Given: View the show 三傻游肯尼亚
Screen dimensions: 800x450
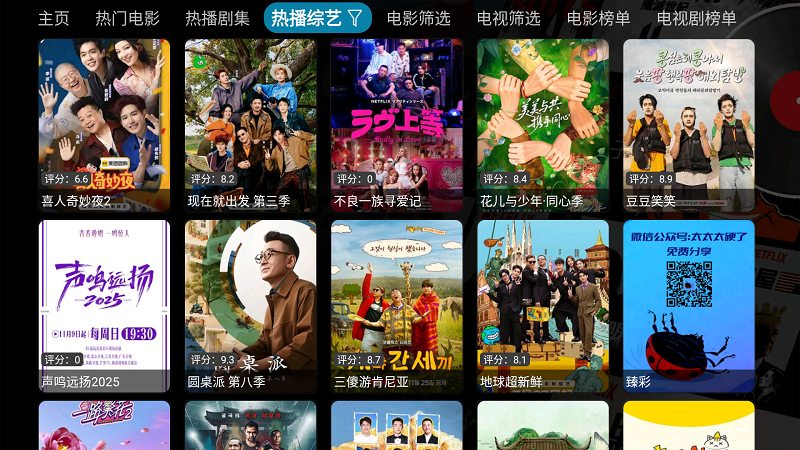Looking at the screenshot, I should click(x=396, y=306).
